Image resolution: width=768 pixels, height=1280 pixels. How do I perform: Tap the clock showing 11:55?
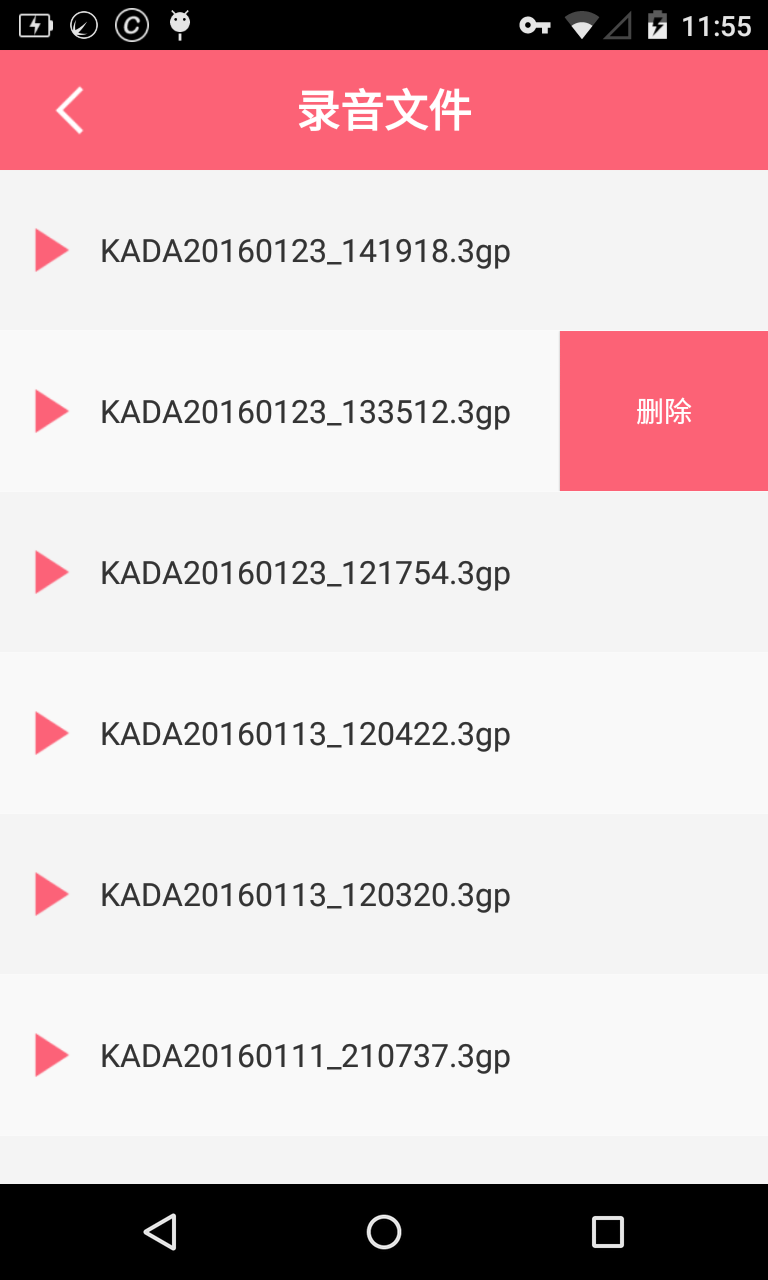click(x=718, y=25)
